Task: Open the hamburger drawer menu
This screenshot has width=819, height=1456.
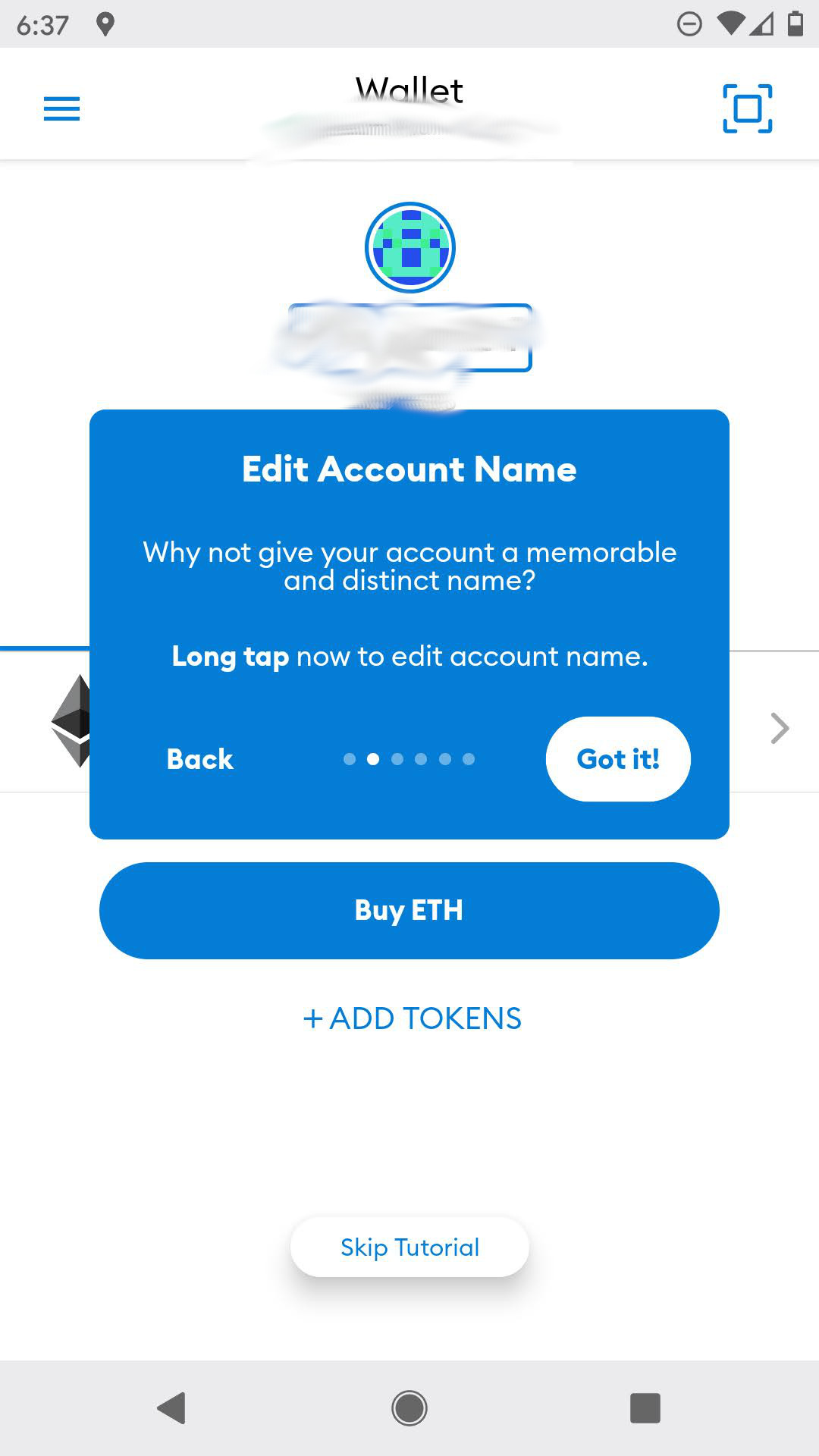Action: pos(61,109)
